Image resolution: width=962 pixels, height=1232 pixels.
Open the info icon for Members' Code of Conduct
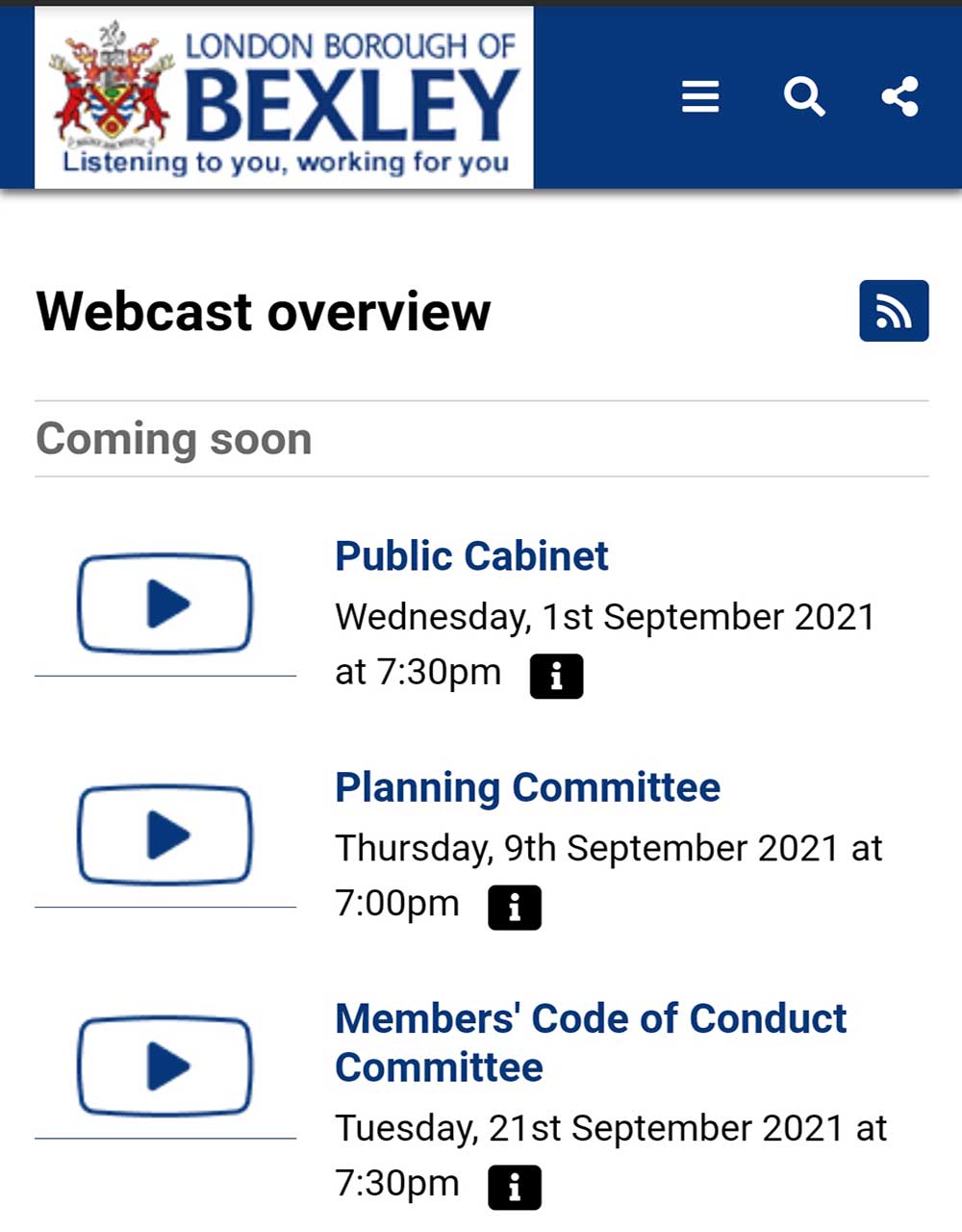tap(515, 1186)
